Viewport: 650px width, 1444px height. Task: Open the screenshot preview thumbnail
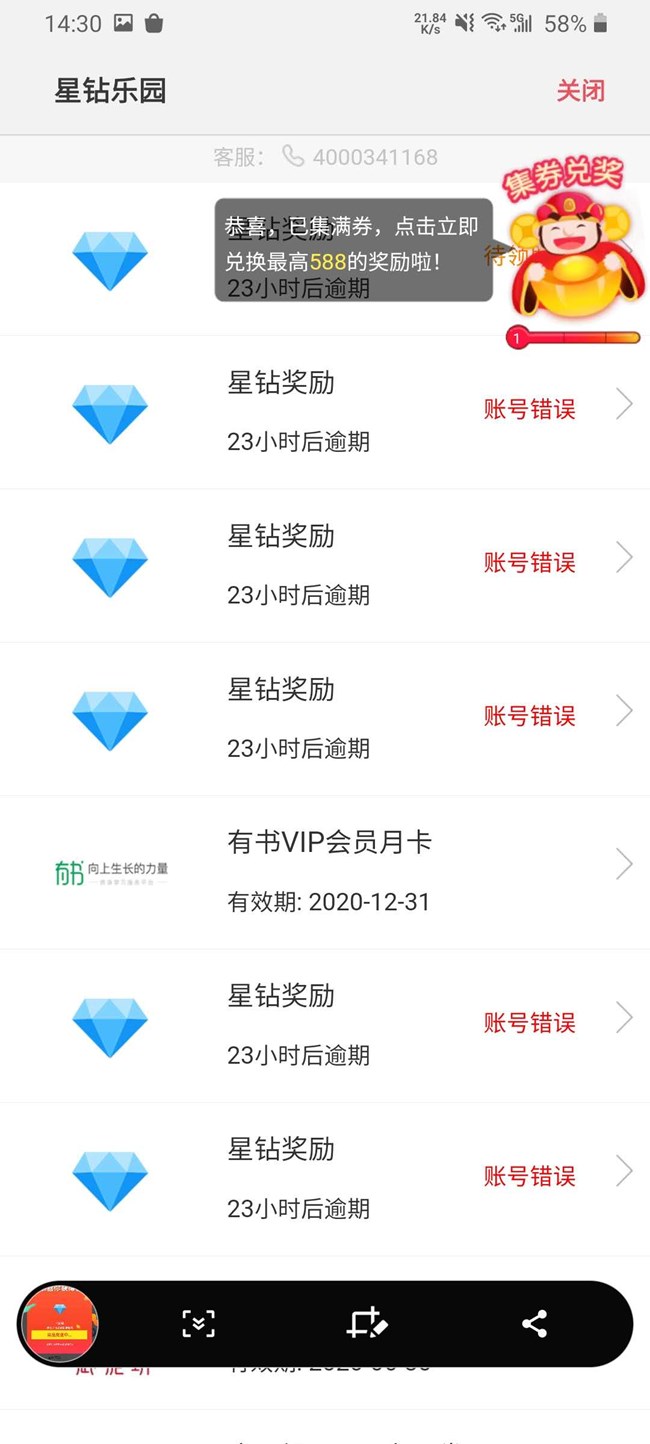click(x=60, y=1323)
